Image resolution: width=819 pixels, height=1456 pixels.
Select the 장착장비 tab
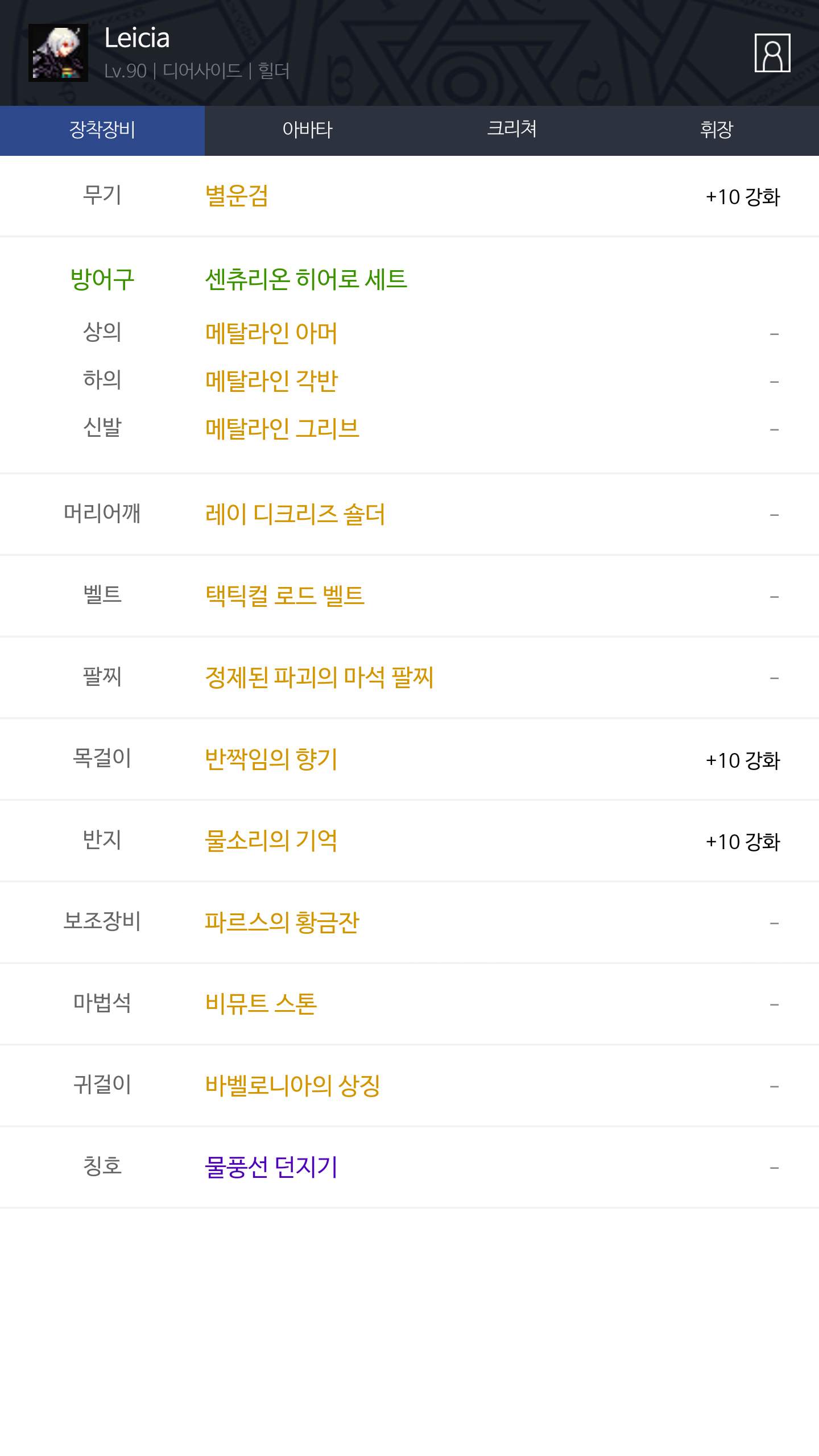pos(102,130)
